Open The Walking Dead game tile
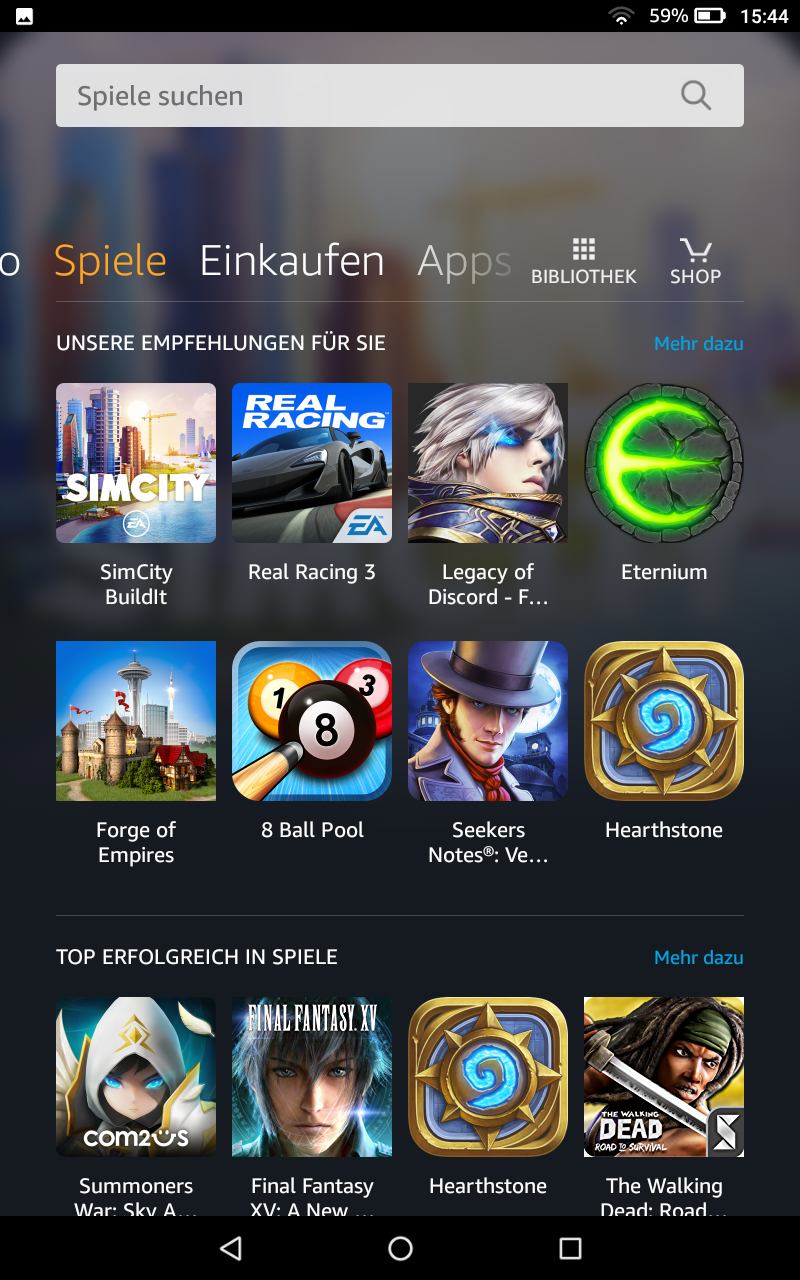This screenshot has width=800, height=1280. pos(664,1077)
